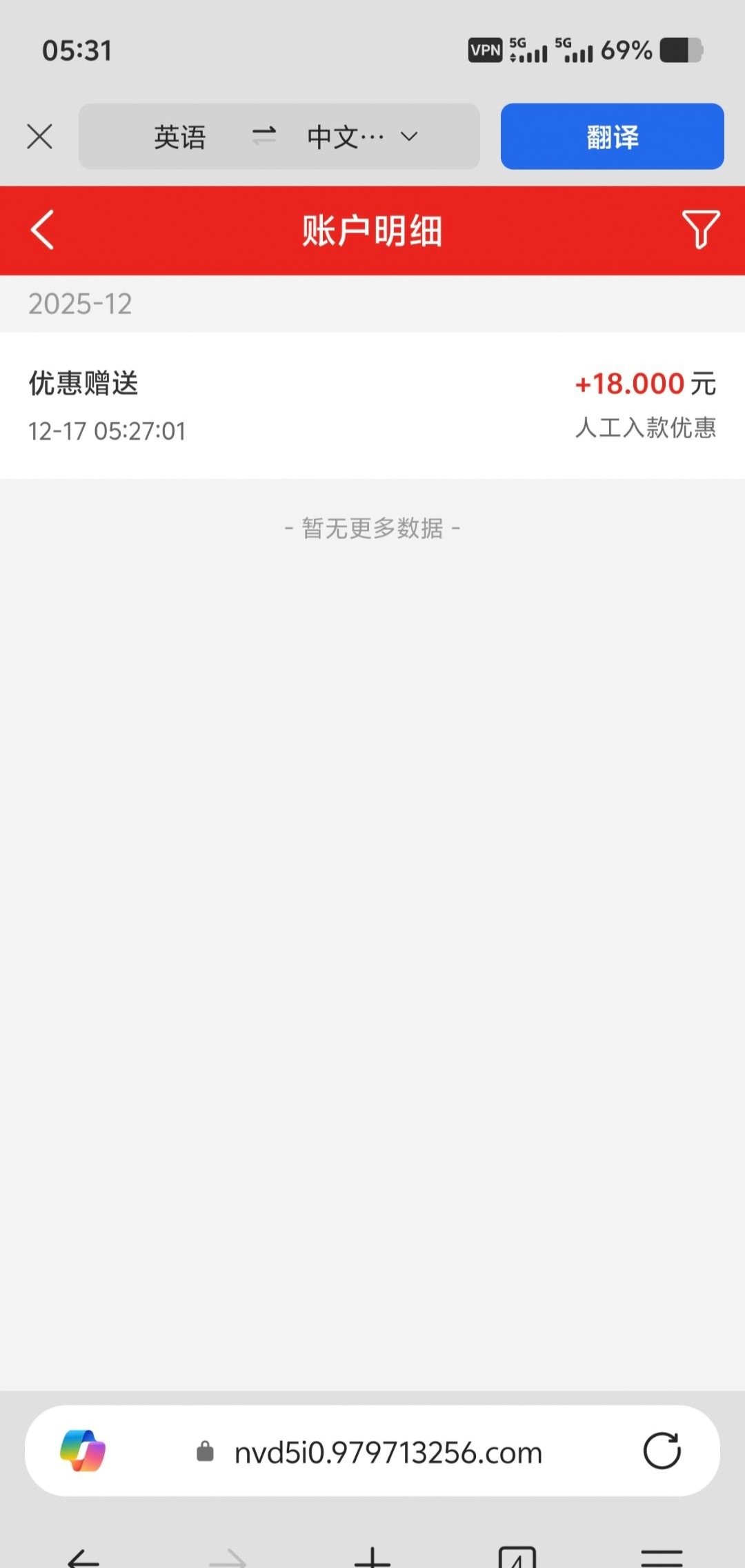This screenshot has height=1568, width=745.
Task: Navigate back with browser back arrow
Action: tap(84, 1557)
